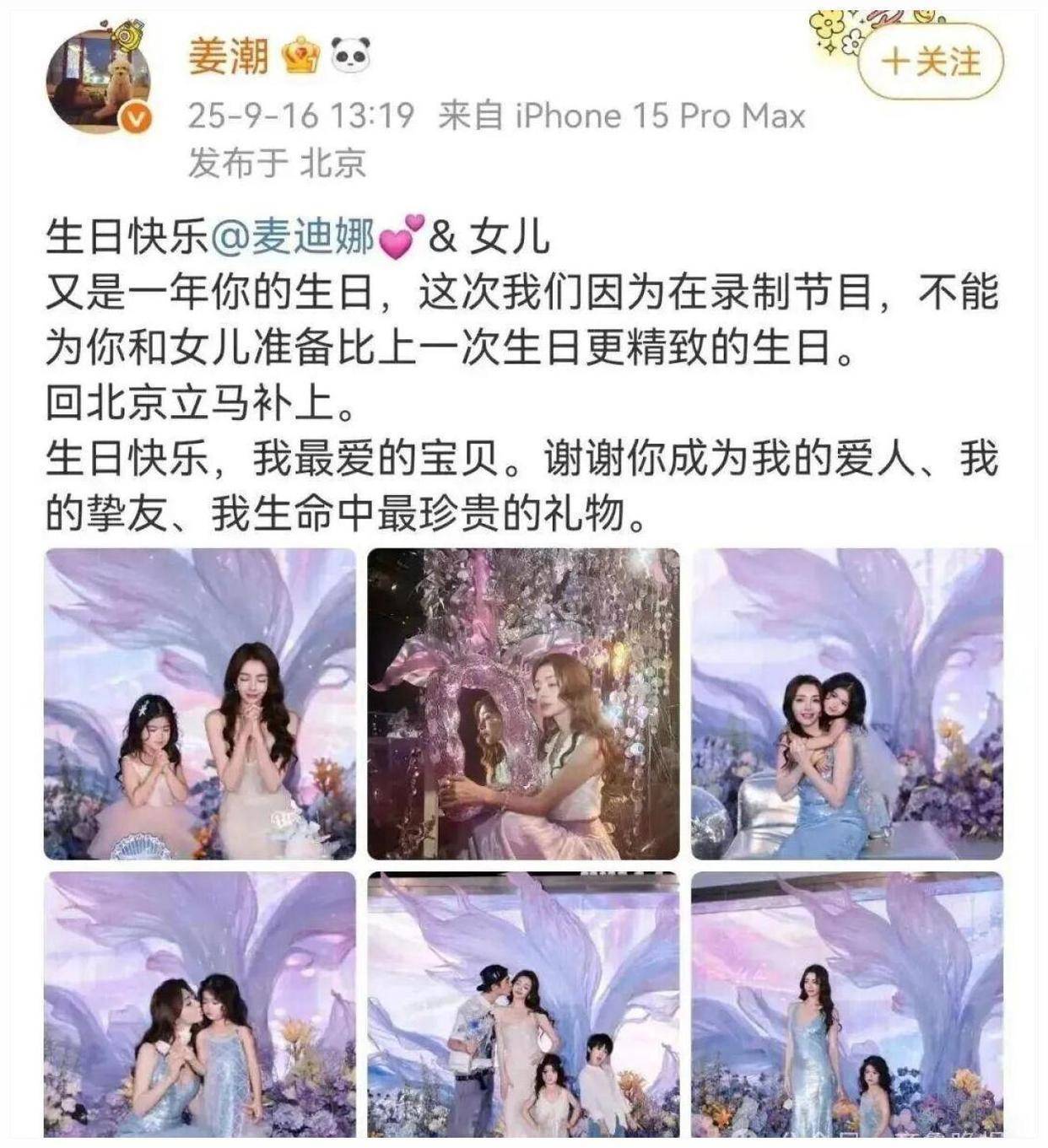The height and width of the screenshot is (1148, 1048).
Task: Open 姜潮's profile avatar
Action: point(99,84)
